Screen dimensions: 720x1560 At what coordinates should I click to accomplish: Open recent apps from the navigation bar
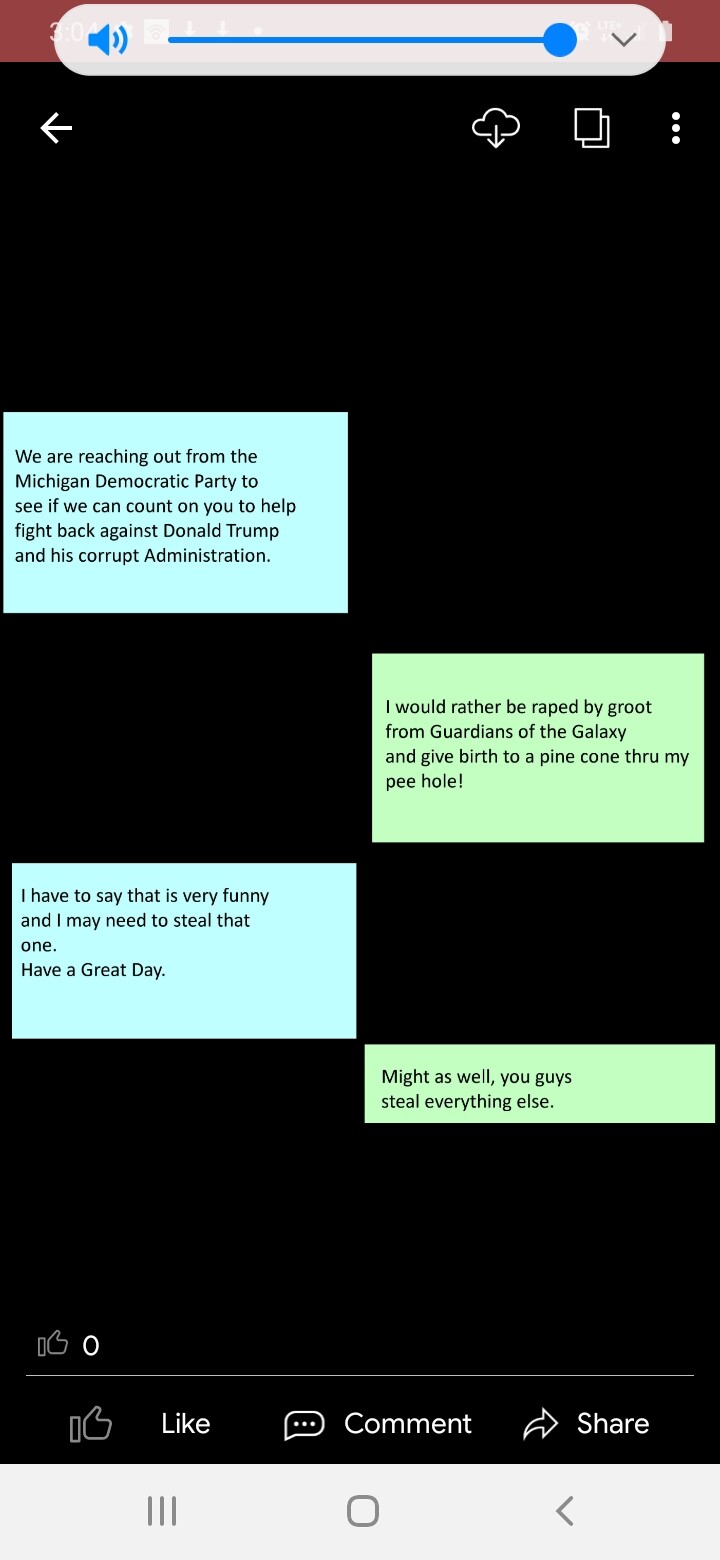(162, 1511)
